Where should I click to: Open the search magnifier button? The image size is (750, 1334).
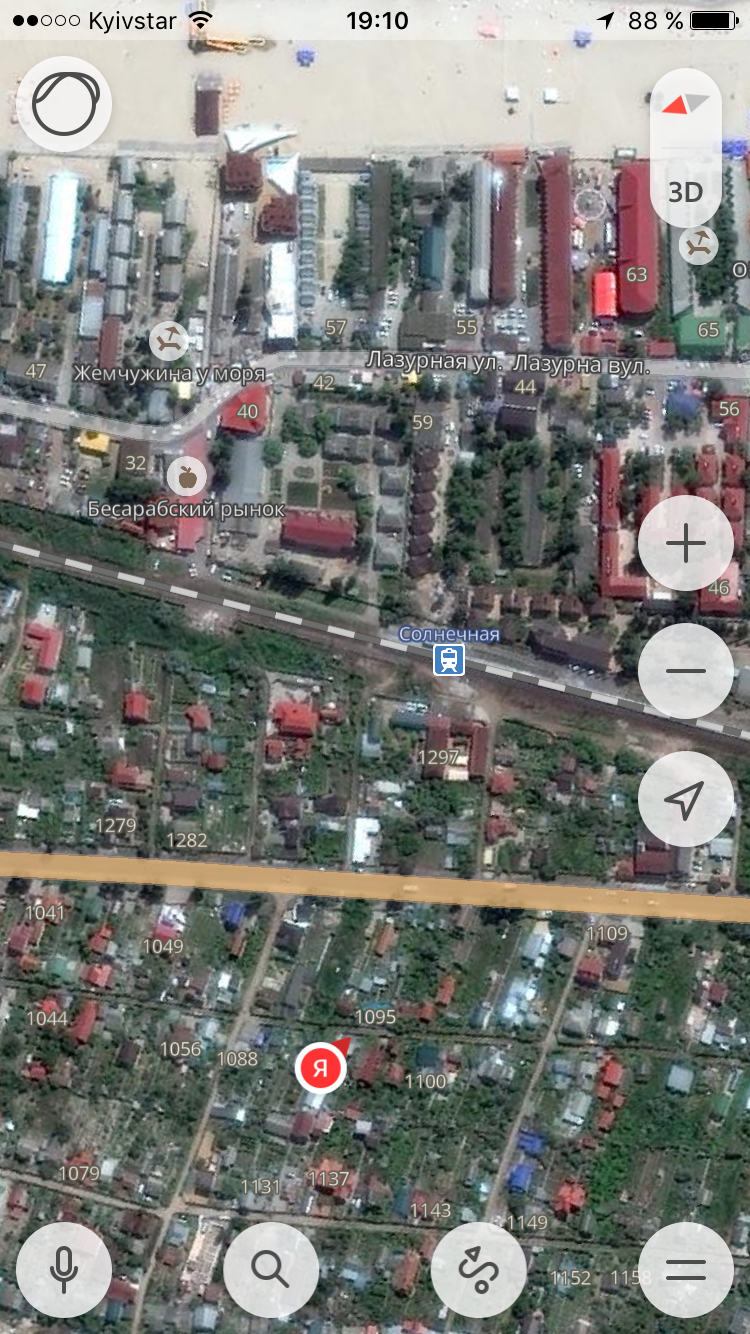tap(271, 1269)
